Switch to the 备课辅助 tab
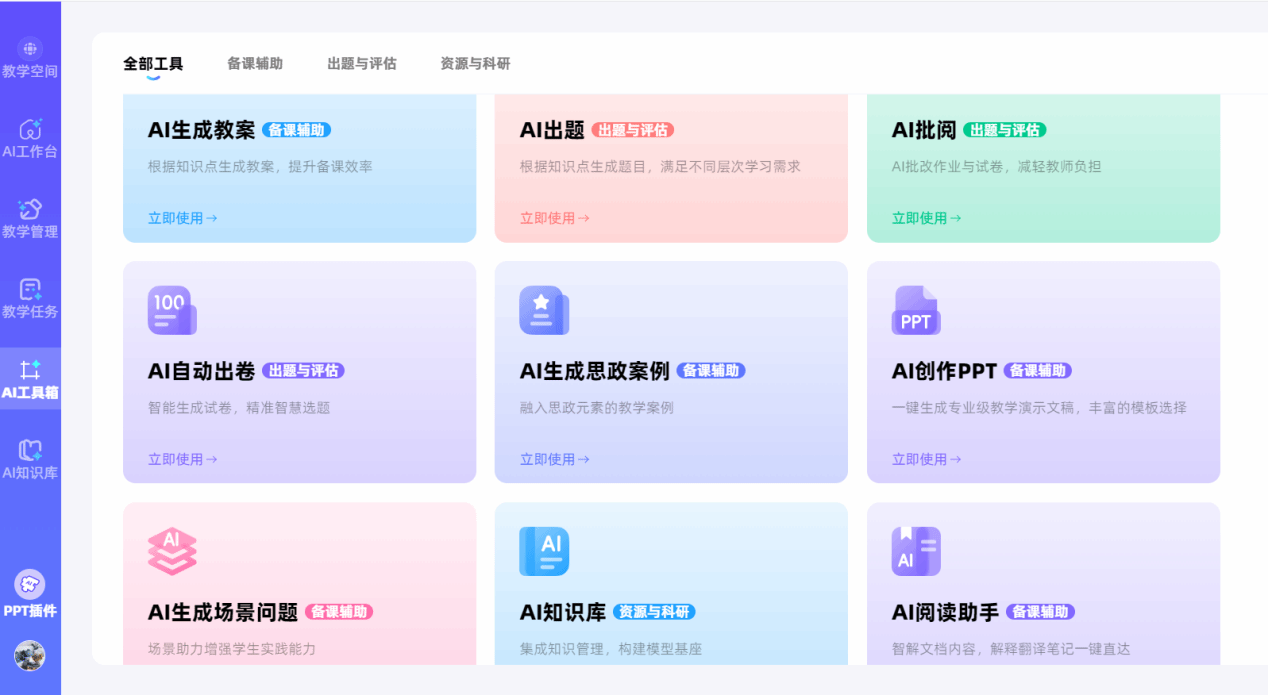The height and width of the screenshot is (695, 1268). pos(254,64)
